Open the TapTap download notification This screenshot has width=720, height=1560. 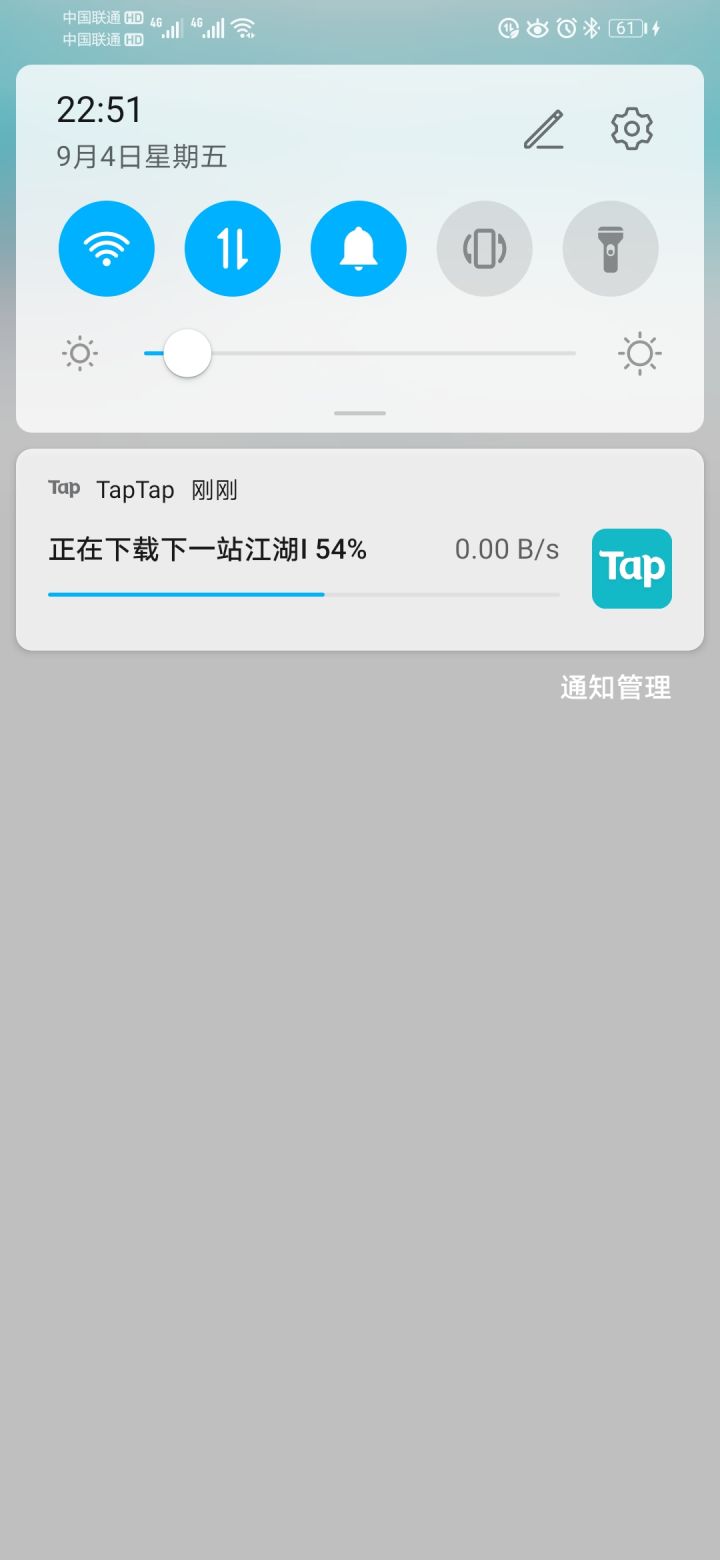point(300,548)
